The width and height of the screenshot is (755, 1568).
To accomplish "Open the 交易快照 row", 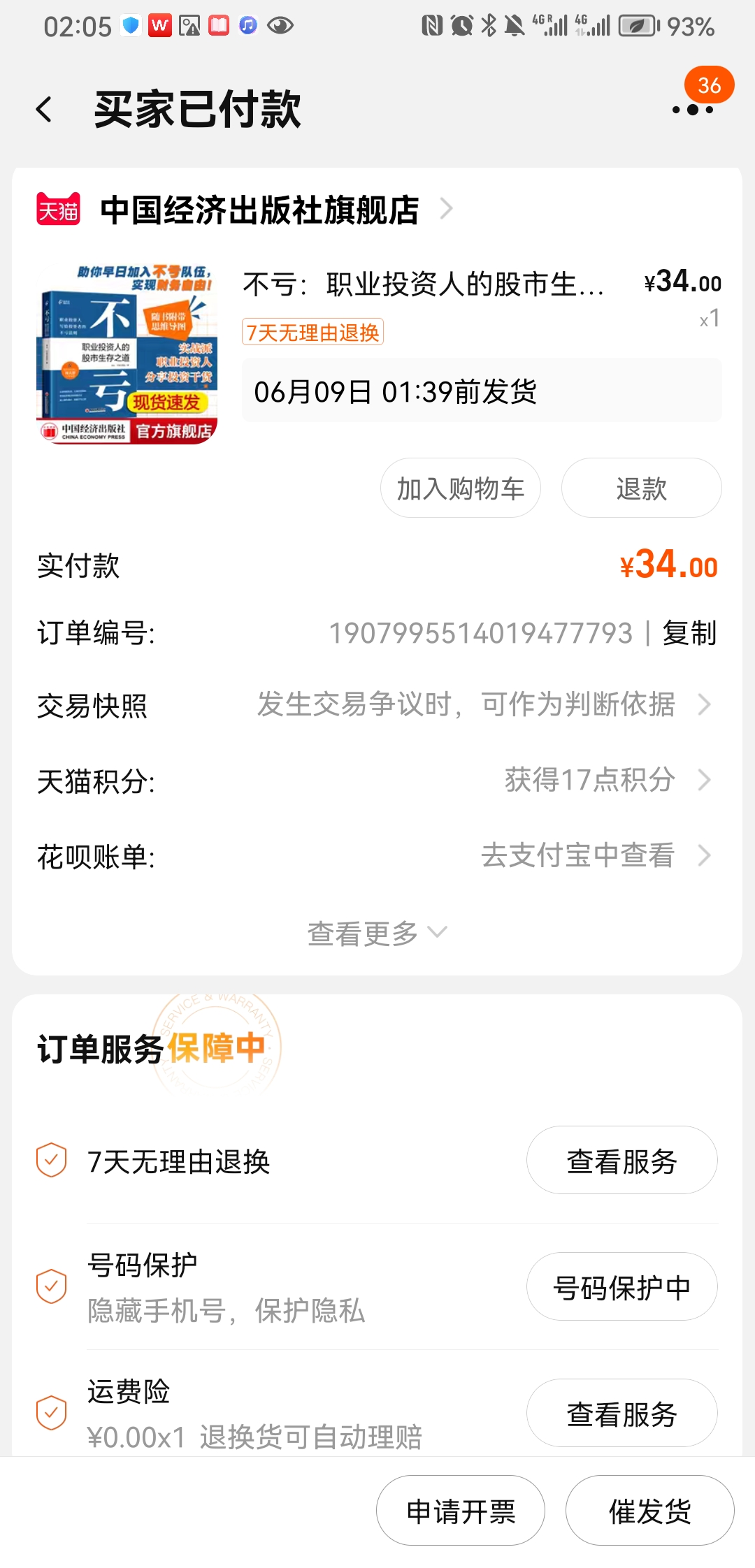I will tap(377, 705).
